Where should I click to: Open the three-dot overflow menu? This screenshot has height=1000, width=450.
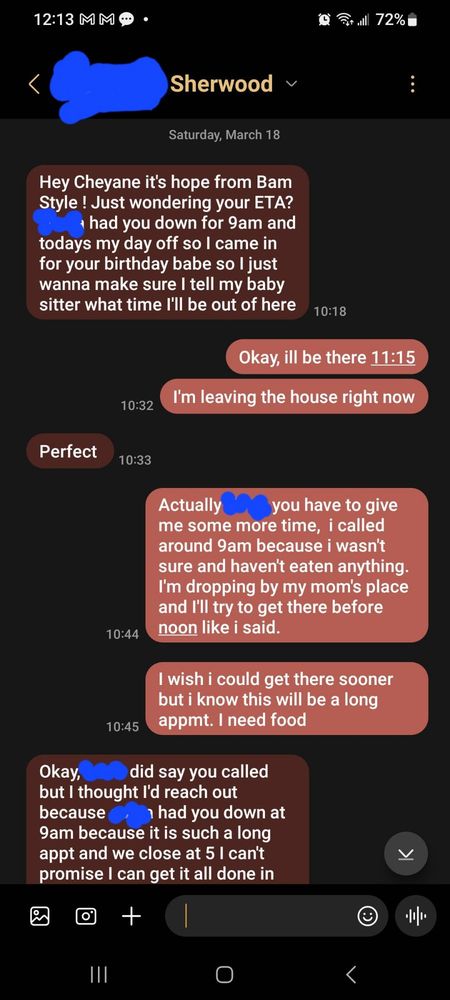[x=413, y=84]
